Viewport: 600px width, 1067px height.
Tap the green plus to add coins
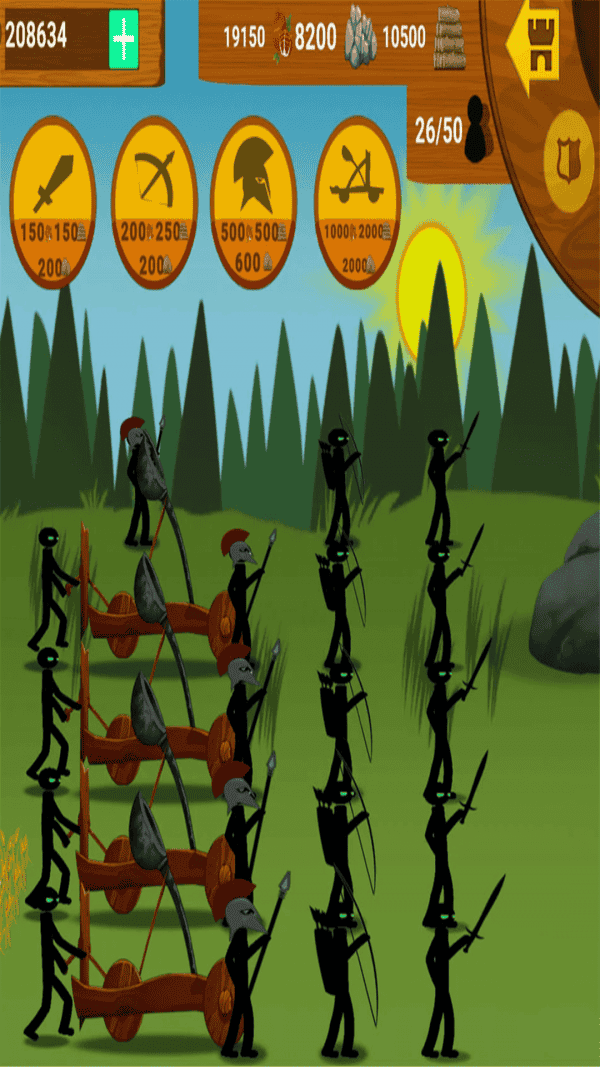tap(123, 39)
